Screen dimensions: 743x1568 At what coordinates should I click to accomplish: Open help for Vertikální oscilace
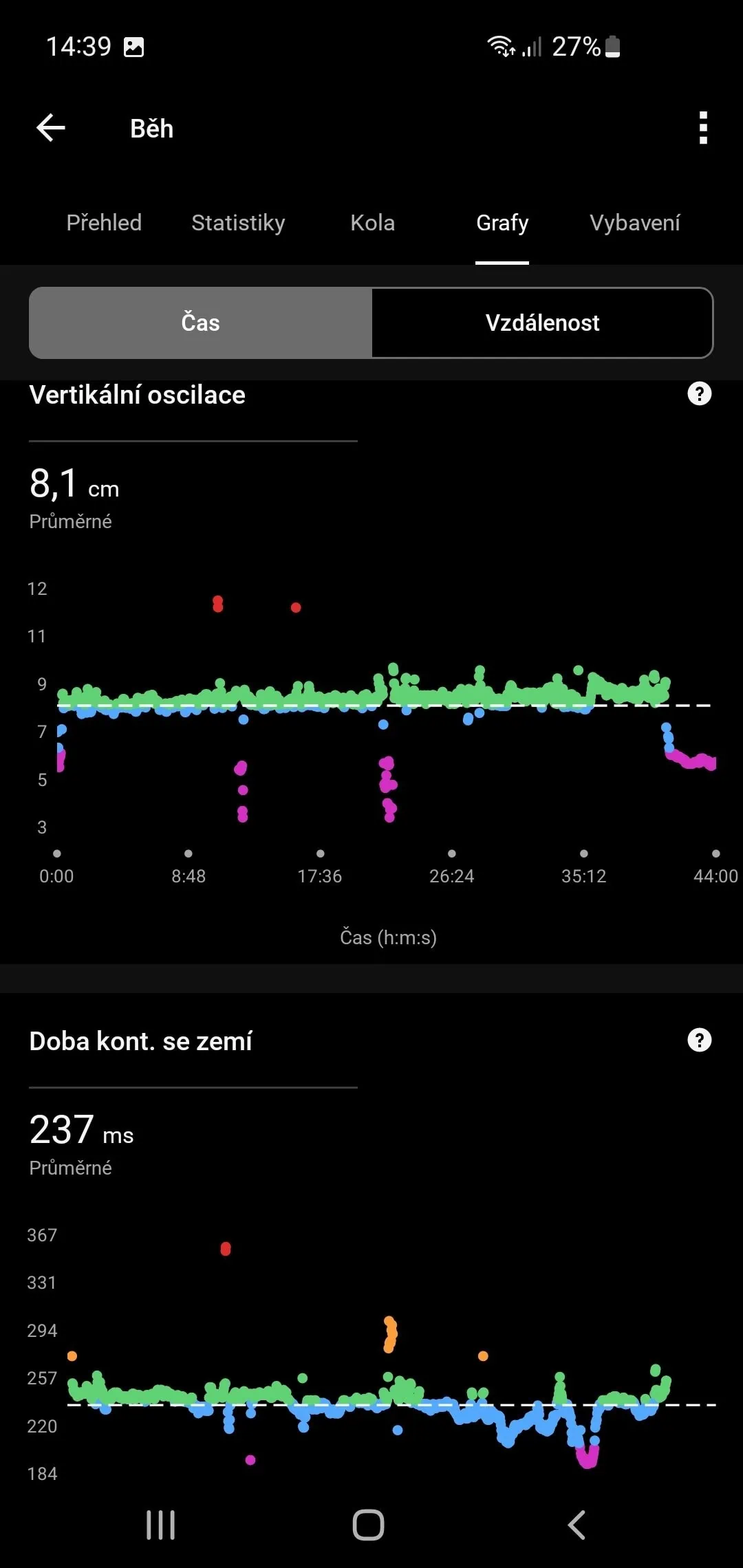[699, 394]
